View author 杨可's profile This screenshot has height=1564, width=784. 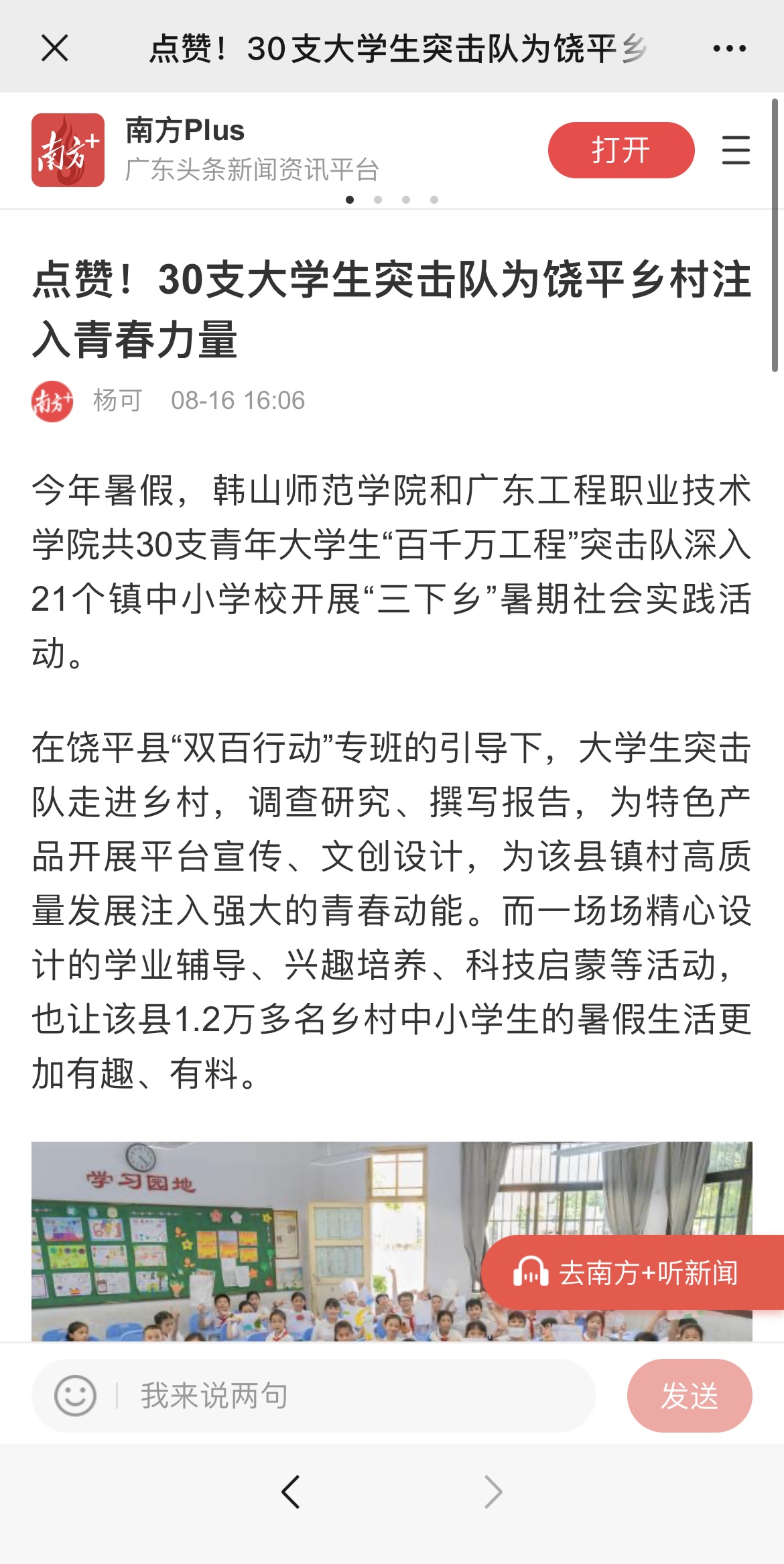point(118,400)
